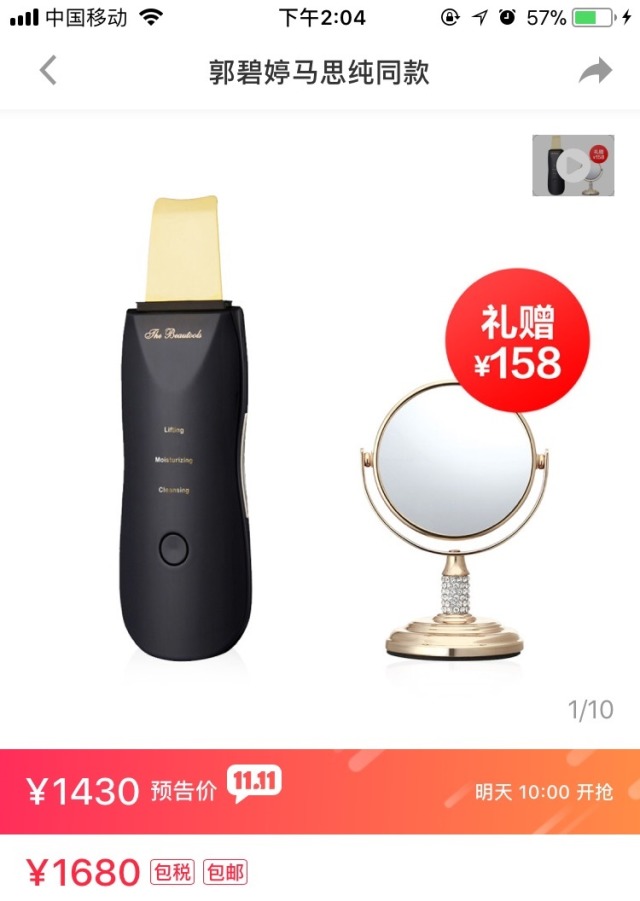This screenshot has width=640, height=901.
Task: Play the product video thumbnail
Action: [x=572, y=165]
